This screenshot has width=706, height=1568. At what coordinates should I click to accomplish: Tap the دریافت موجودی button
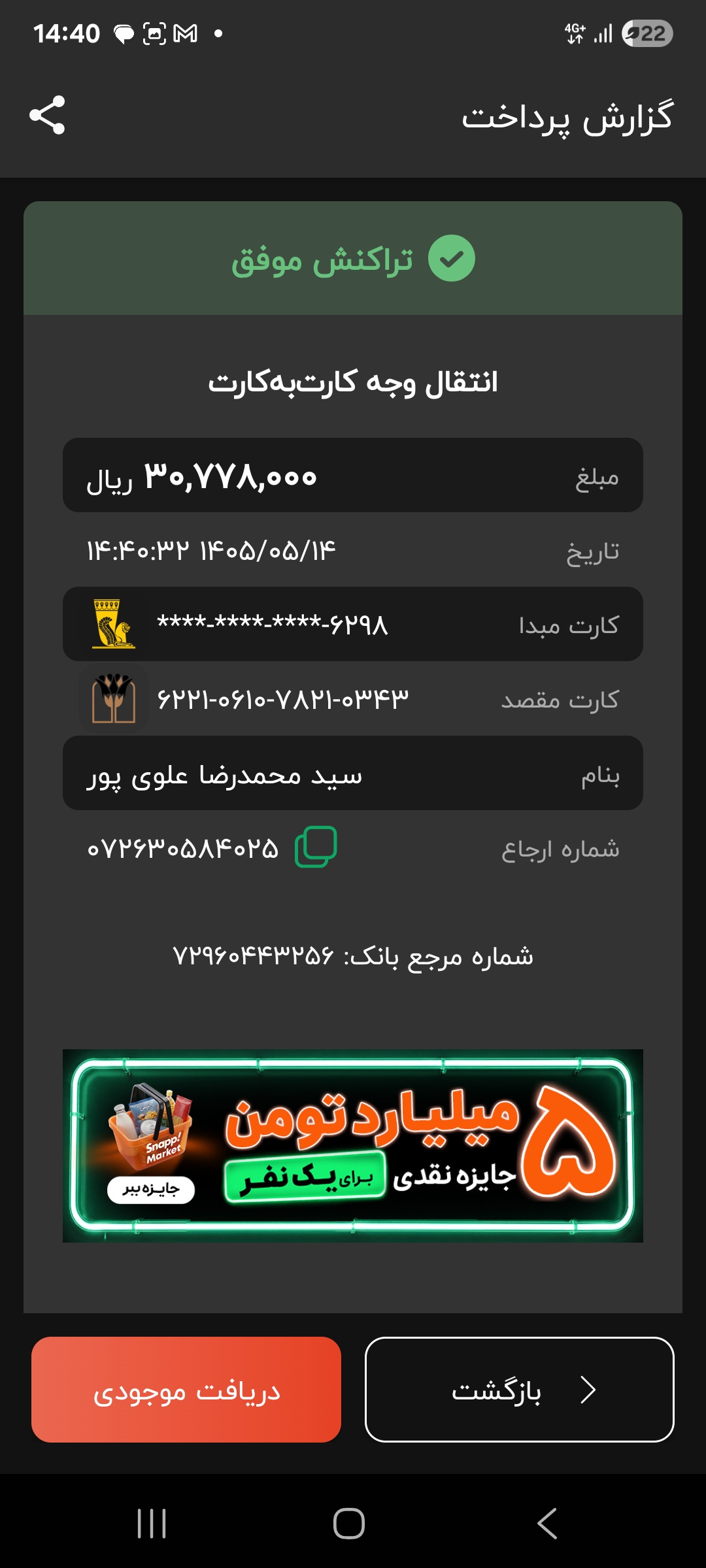(186, 1390)
